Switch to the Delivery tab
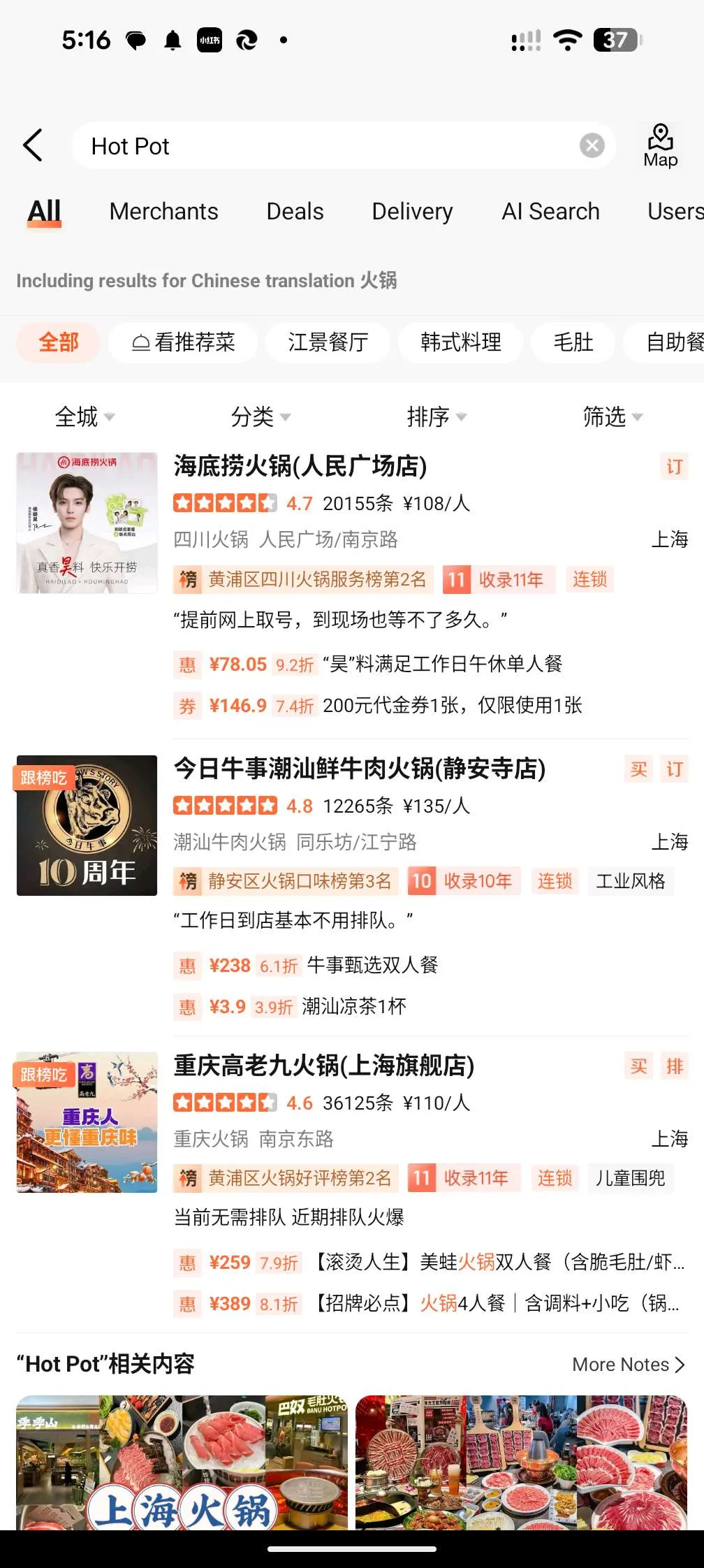Screen dimensions: 704x1568 point(412,211)
